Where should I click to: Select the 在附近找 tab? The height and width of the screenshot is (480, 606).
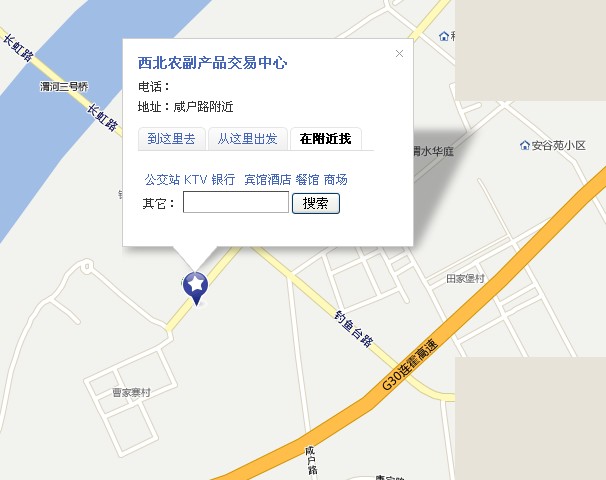325,139
